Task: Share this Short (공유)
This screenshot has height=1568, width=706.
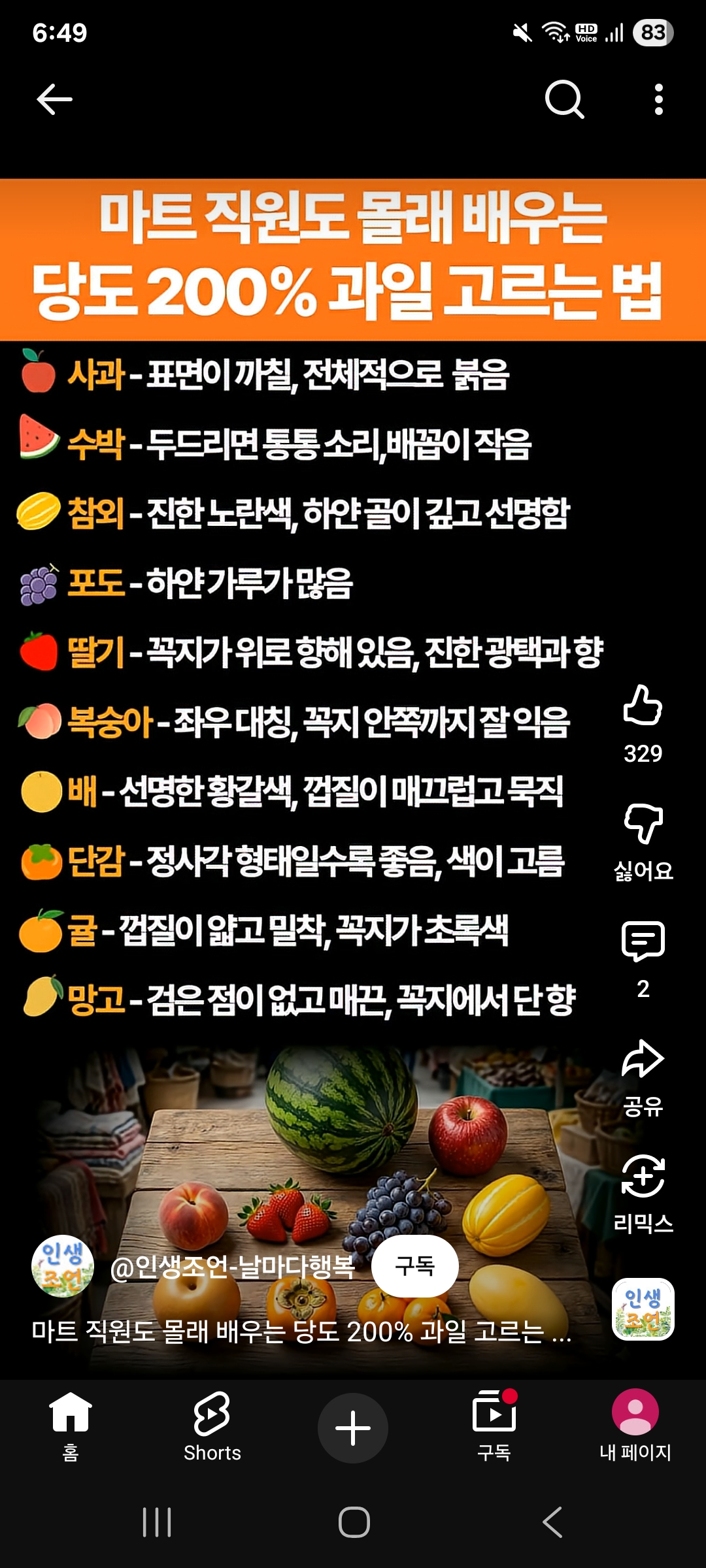Action: [643, 1060]
